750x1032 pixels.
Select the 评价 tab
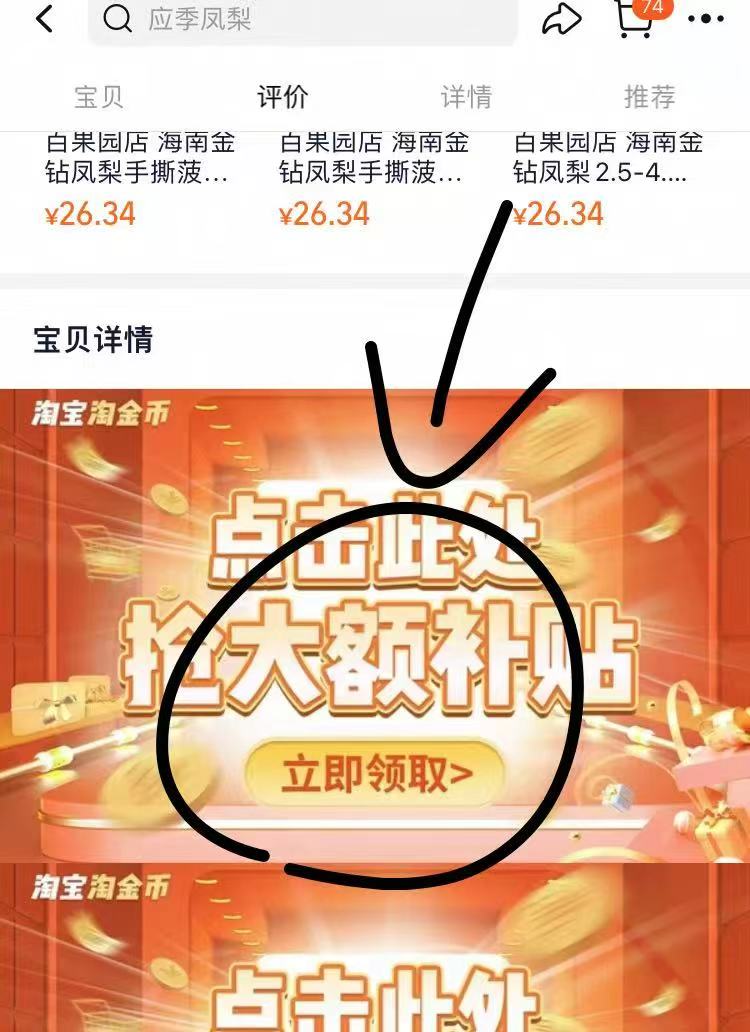pos(283,97)
